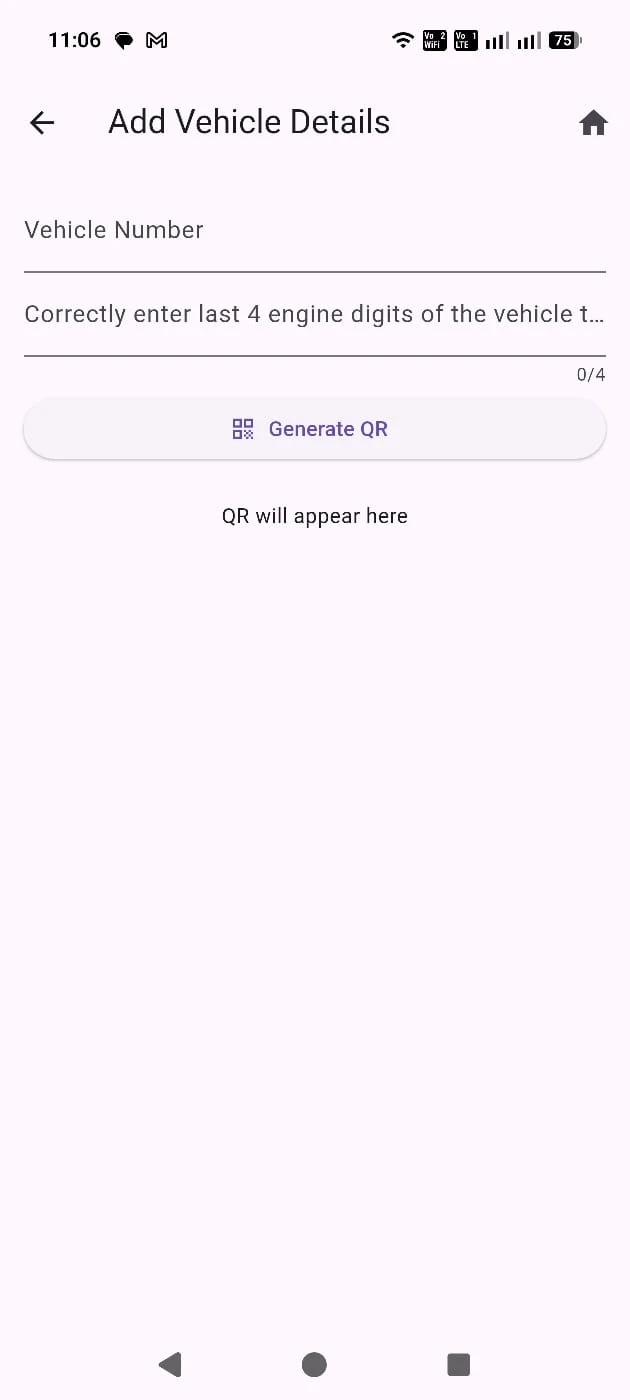Generate the QR code
This screenshot has width=630, height=1400.
pos(315,429)
